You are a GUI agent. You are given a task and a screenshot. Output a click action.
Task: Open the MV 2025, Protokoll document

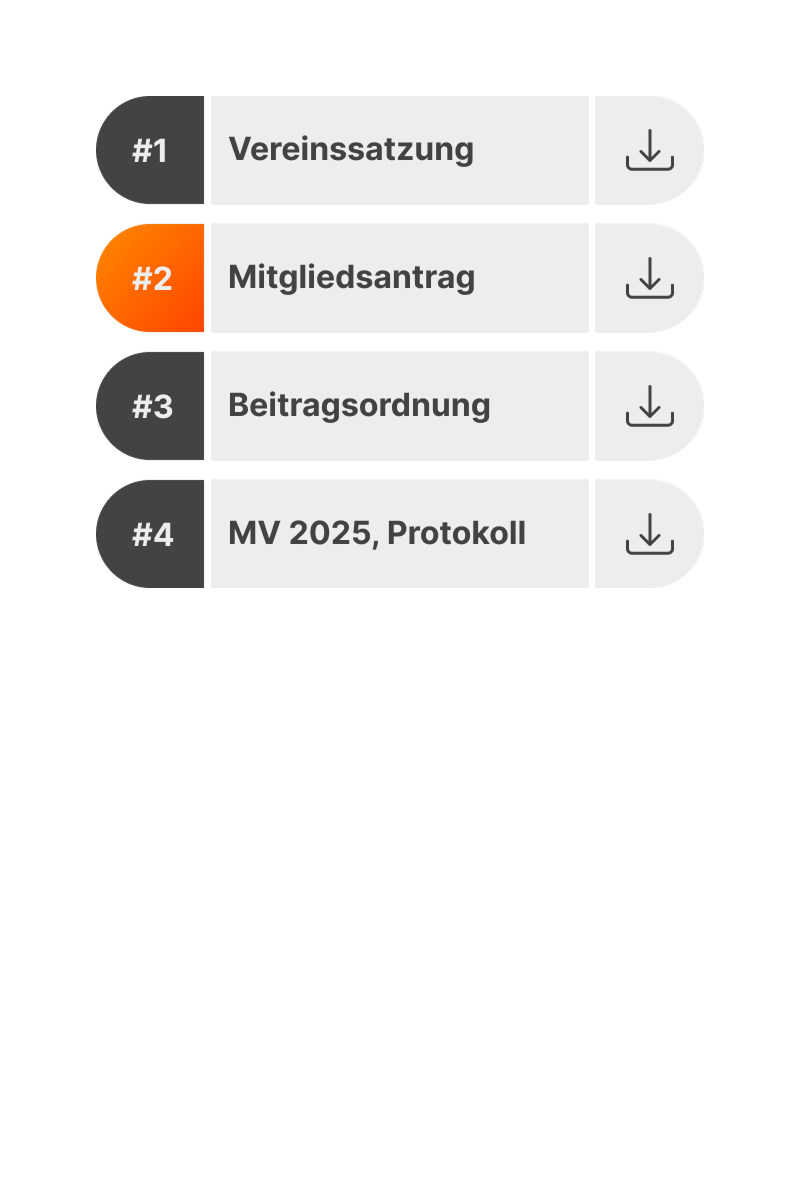[x=399, y=533]
